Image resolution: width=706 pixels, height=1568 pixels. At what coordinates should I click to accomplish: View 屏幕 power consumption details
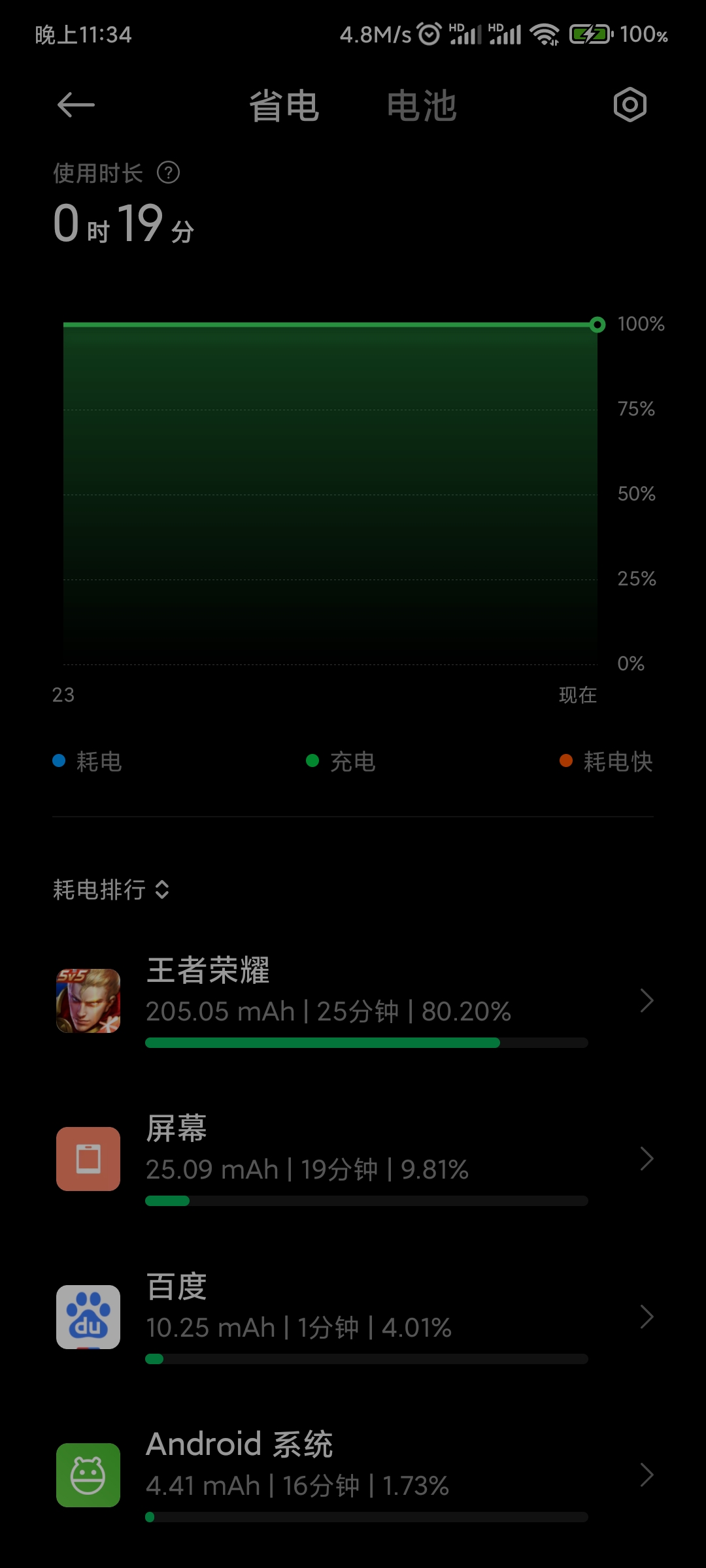353,1159
